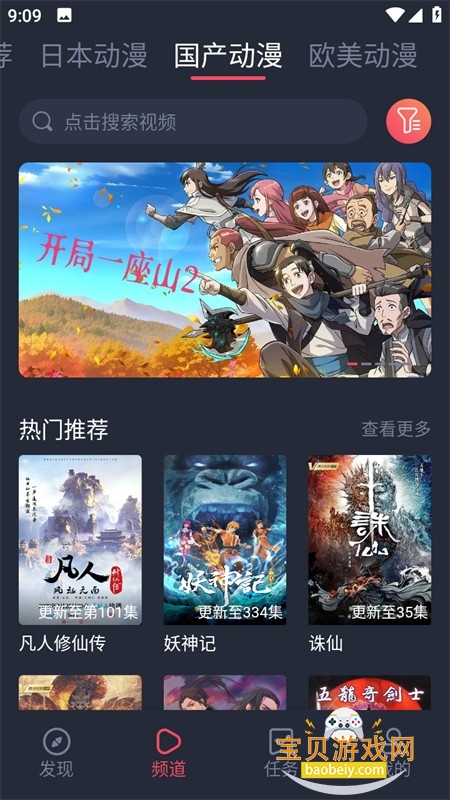Screen dimensions: 450x800
Task: Open 诛仙 poster
Action: click(x=369, y=540)
